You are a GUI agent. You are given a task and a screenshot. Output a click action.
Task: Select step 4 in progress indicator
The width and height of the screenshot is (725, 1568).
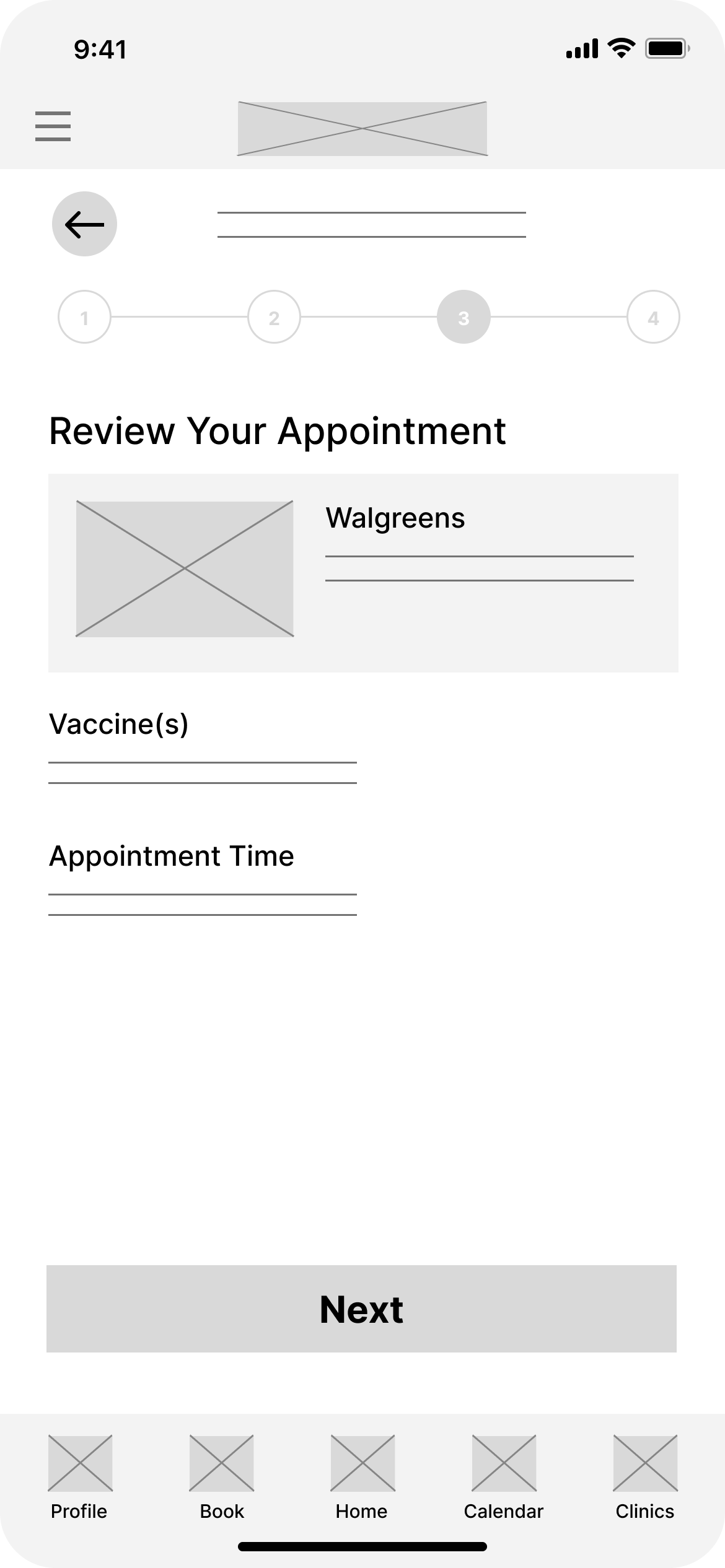(x=653, y=317)
